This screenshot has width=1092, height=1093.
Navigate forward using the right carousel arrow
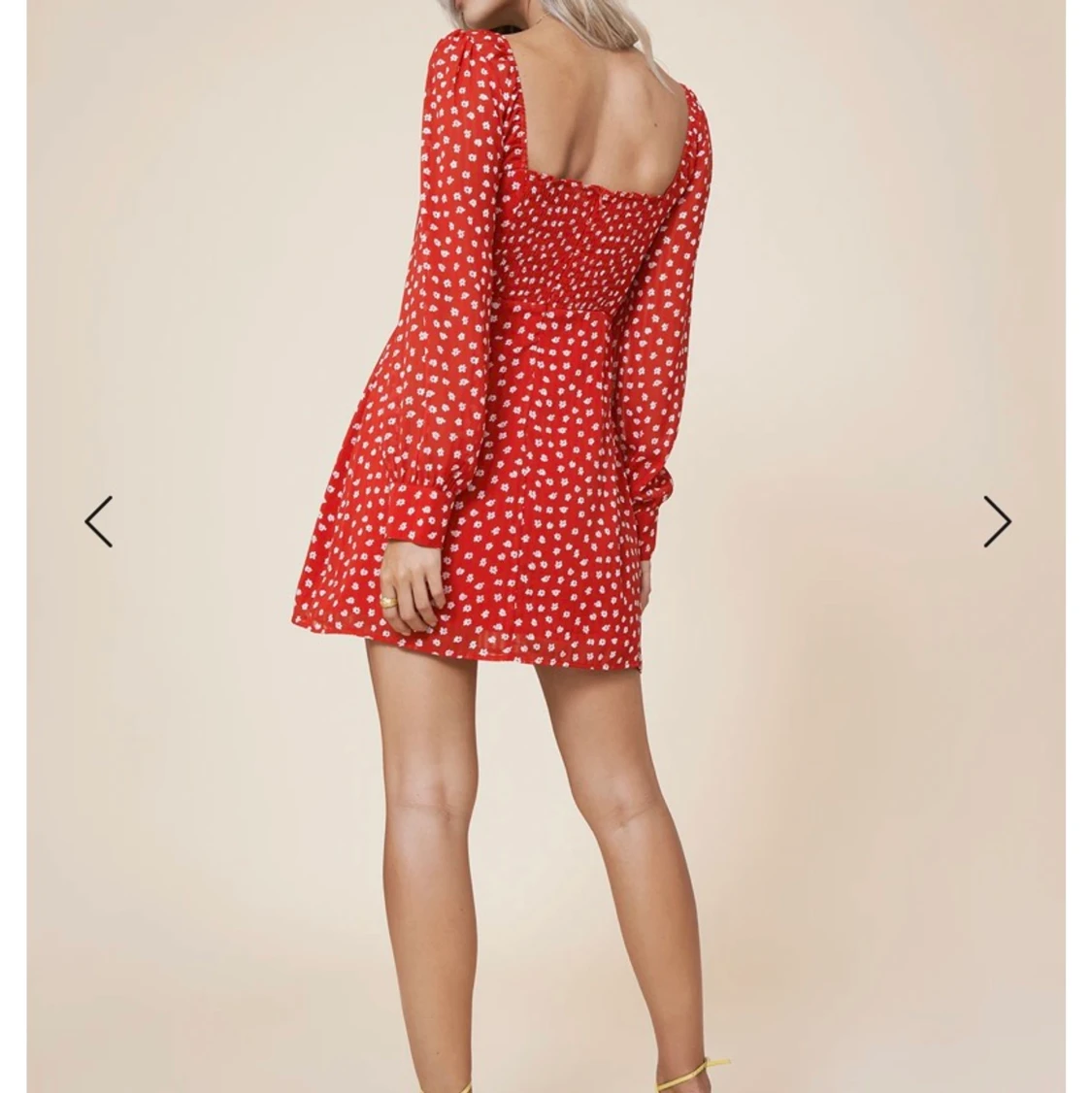coord(996,522)
